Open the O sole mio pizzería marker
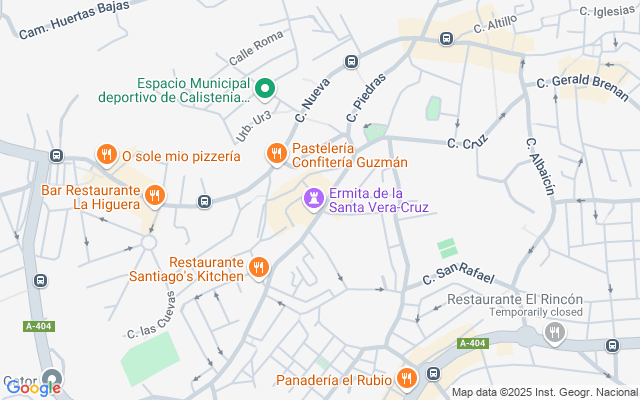 pyautogui.click(x=106, y=154)
